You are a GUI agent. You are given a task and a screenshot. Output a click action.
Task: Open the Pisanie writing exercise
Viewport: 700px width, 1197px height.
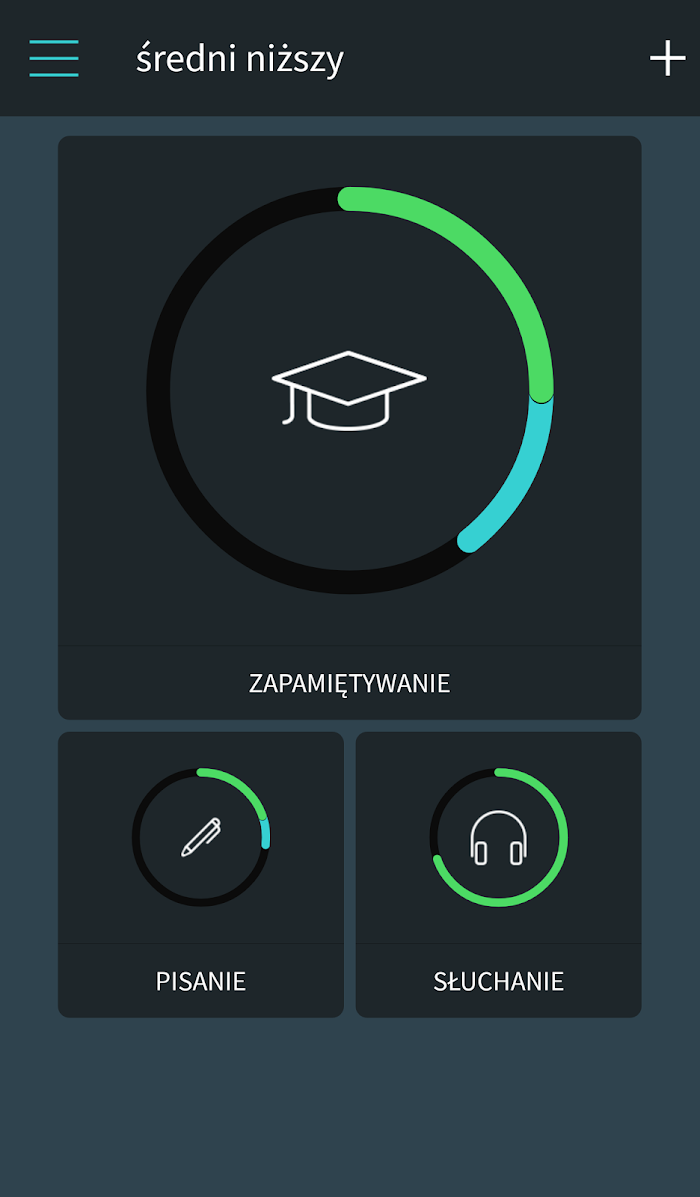201,874
